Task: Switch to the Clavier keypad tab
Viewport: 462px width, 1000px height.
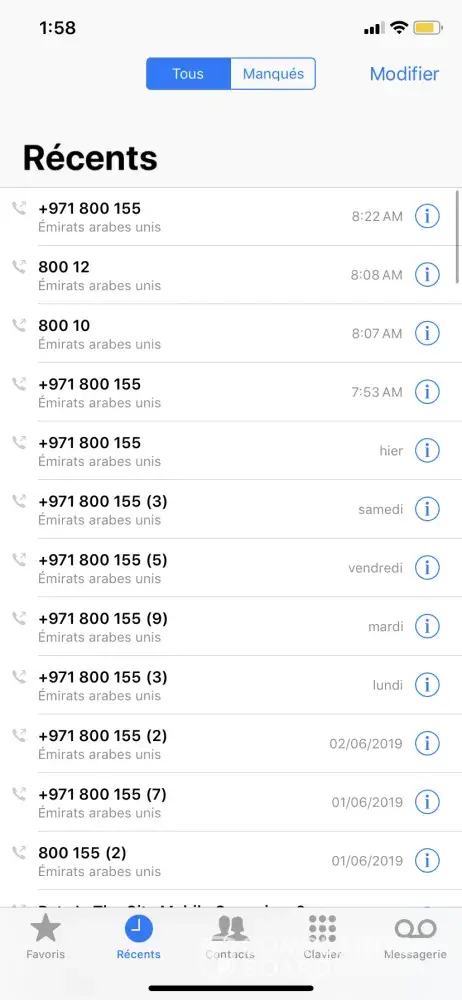Action: click(x=322, y=937)
